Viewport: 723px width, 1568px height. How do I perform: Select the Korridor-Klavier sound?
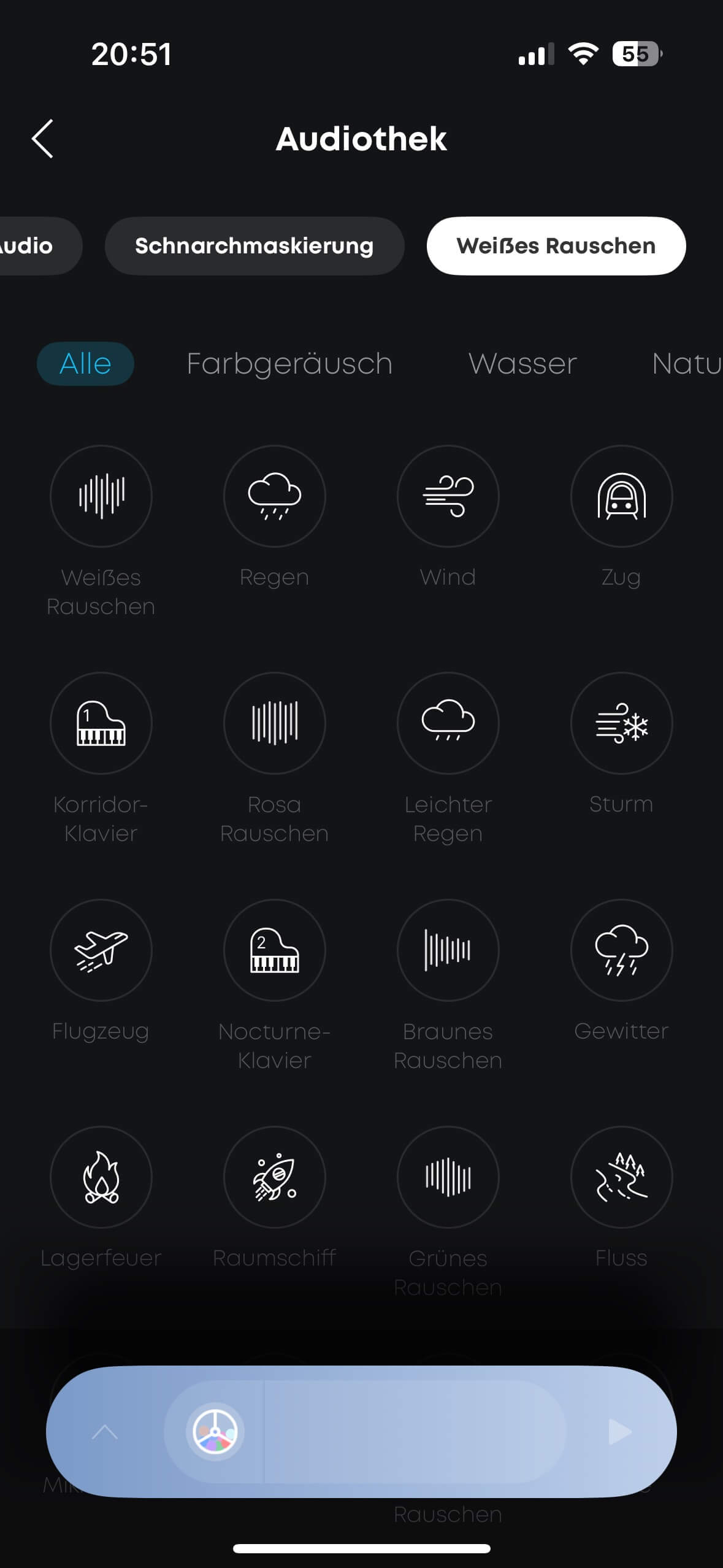101,723
